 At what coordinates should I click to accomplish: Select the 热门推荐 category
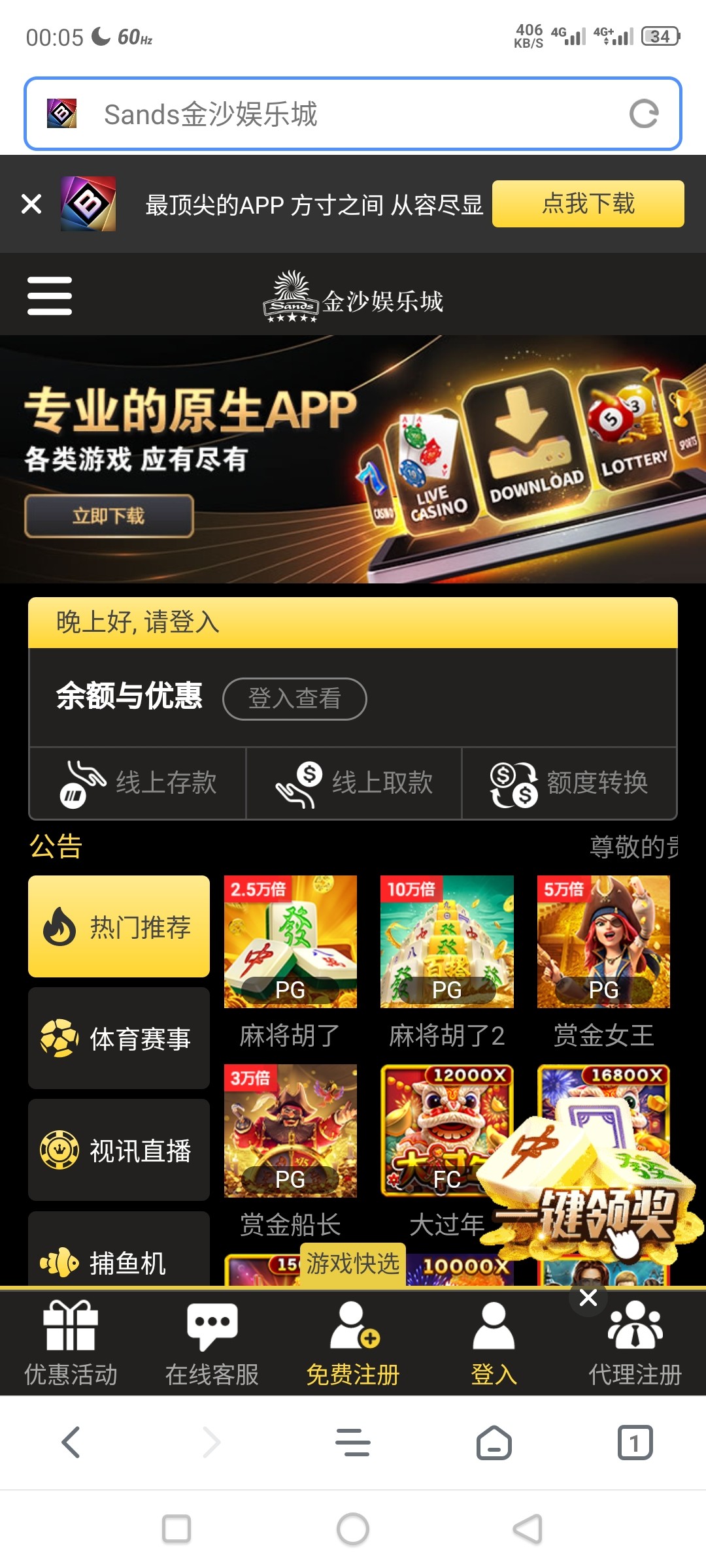pos(119,926)
